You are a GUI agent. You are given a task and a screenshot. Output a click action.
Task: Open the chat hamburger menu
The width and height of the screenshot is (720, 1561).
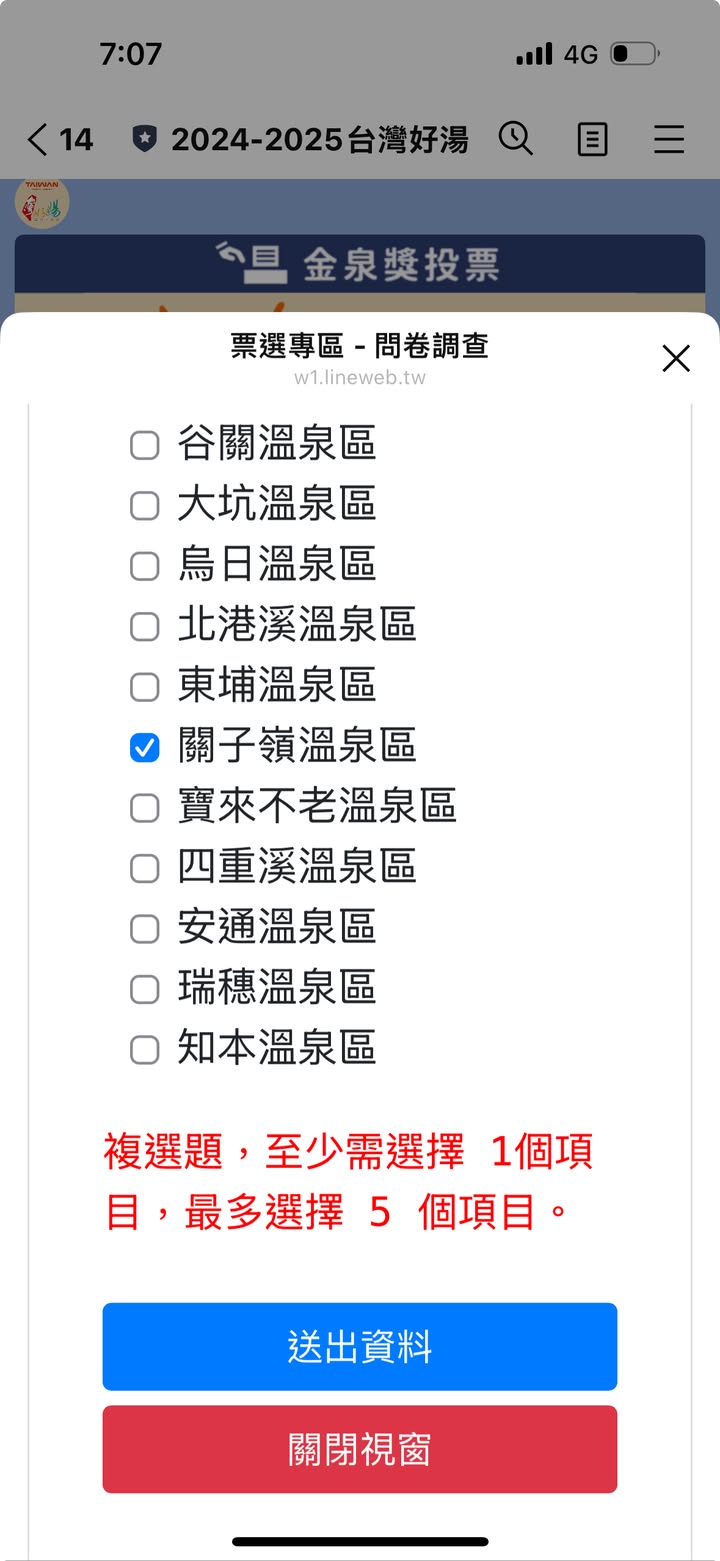tap(669, 139)
